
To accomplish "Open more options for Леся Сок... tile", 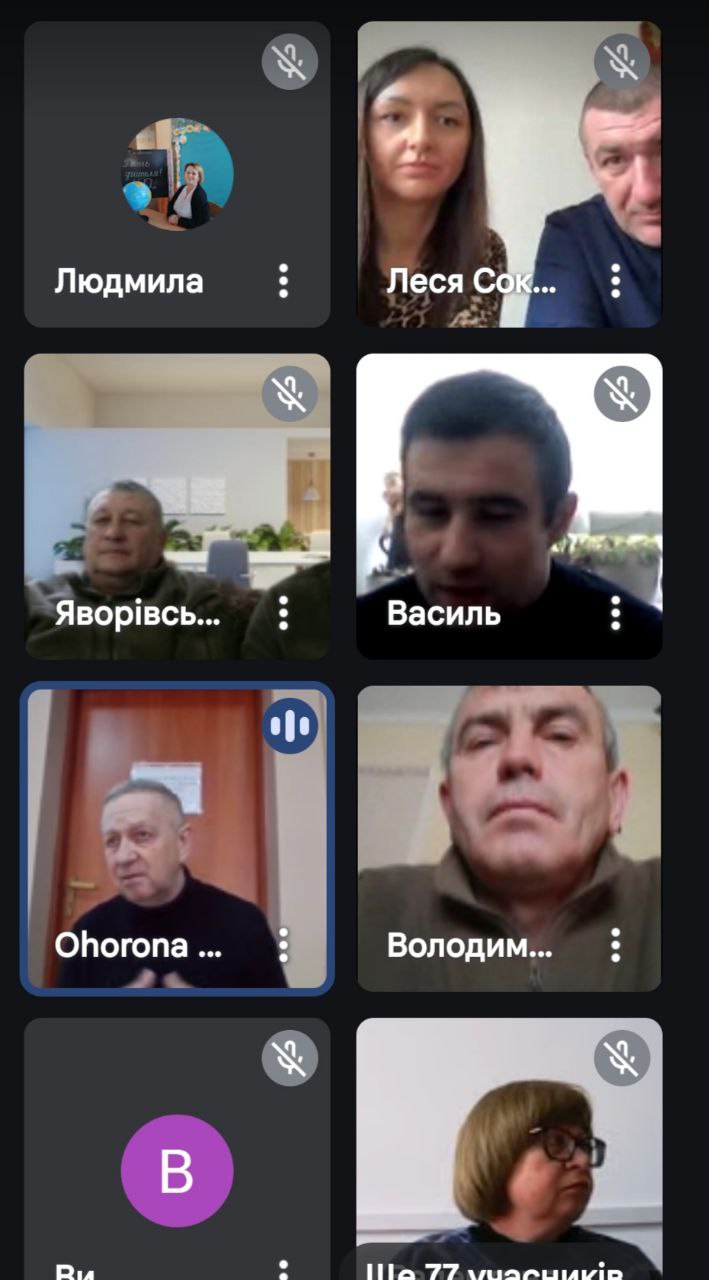I will point(615,281).
